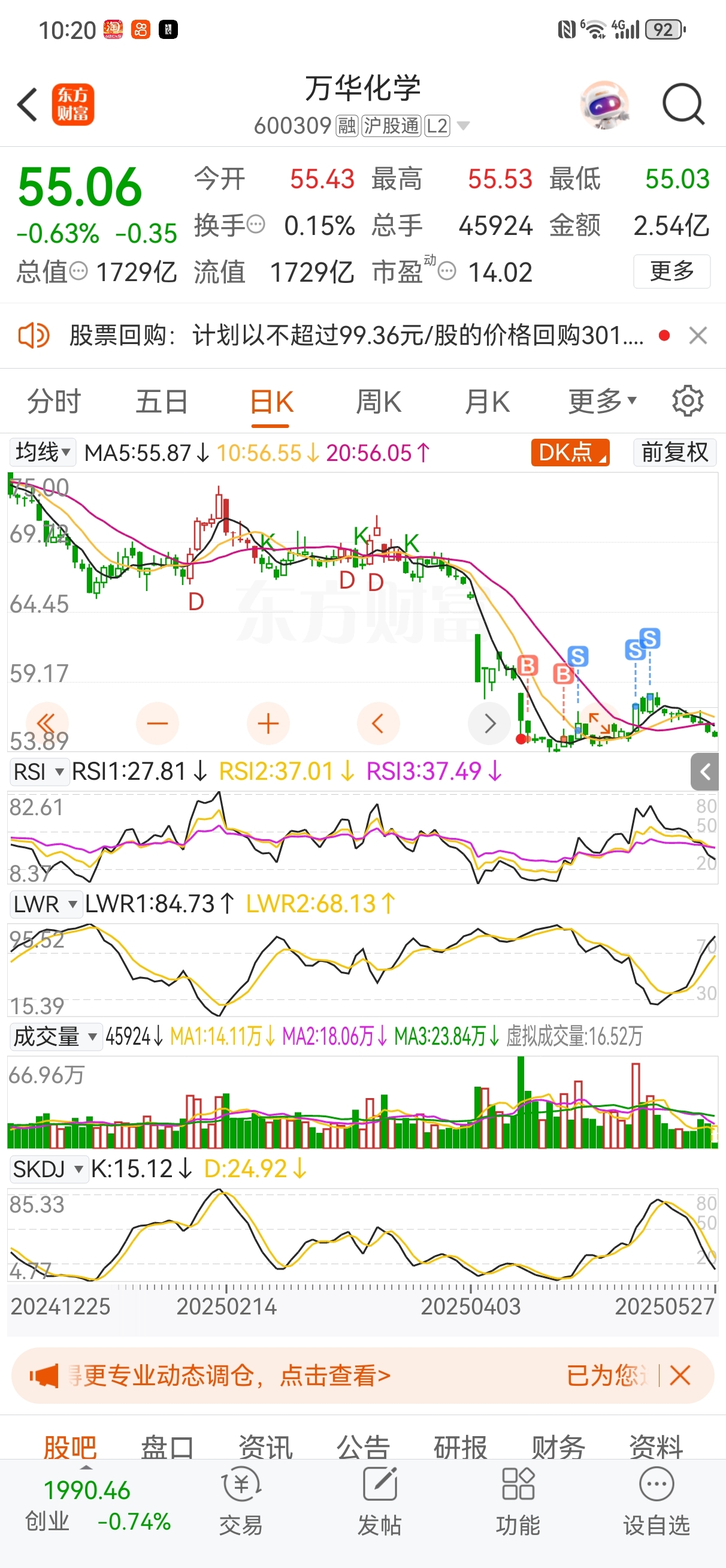Change 前复权 price adjustment option

click(674, 453)
